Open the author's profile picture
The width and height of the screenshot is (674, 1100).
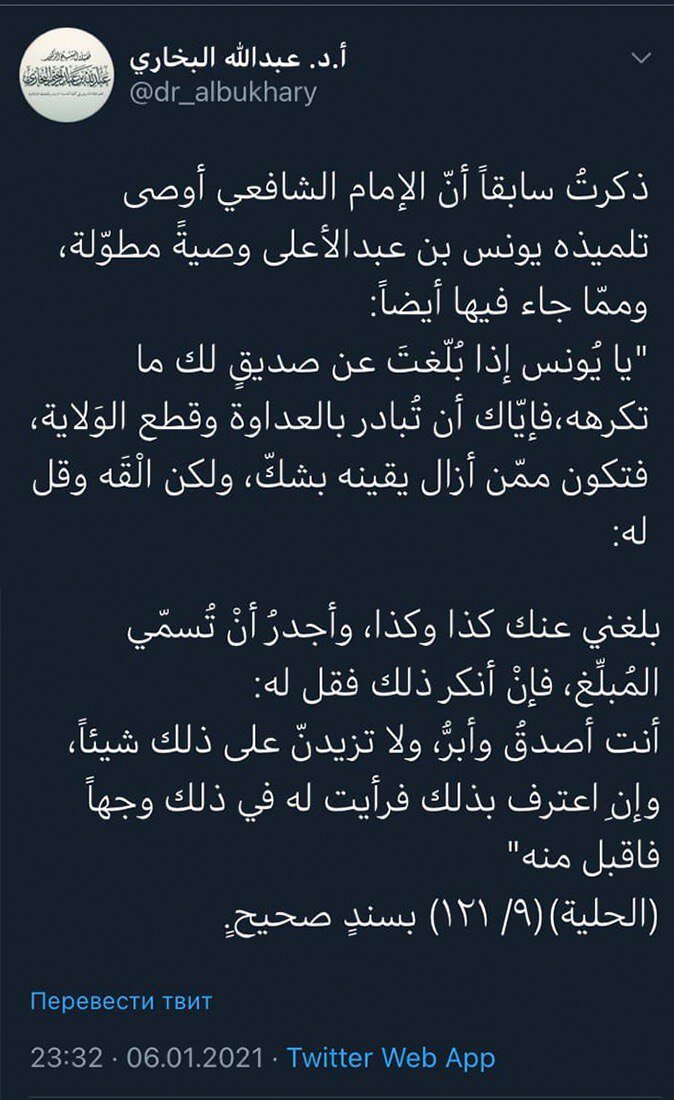(x=65, y=75)
